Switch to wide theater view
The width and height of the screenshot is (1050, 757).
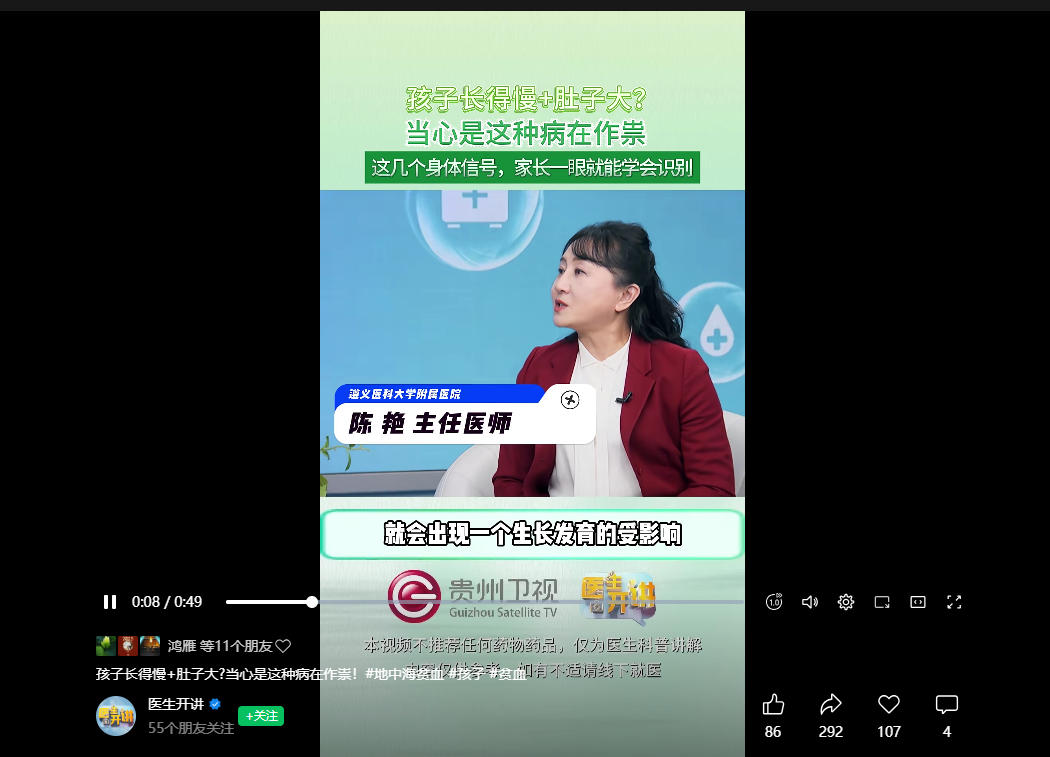point(918,602)
